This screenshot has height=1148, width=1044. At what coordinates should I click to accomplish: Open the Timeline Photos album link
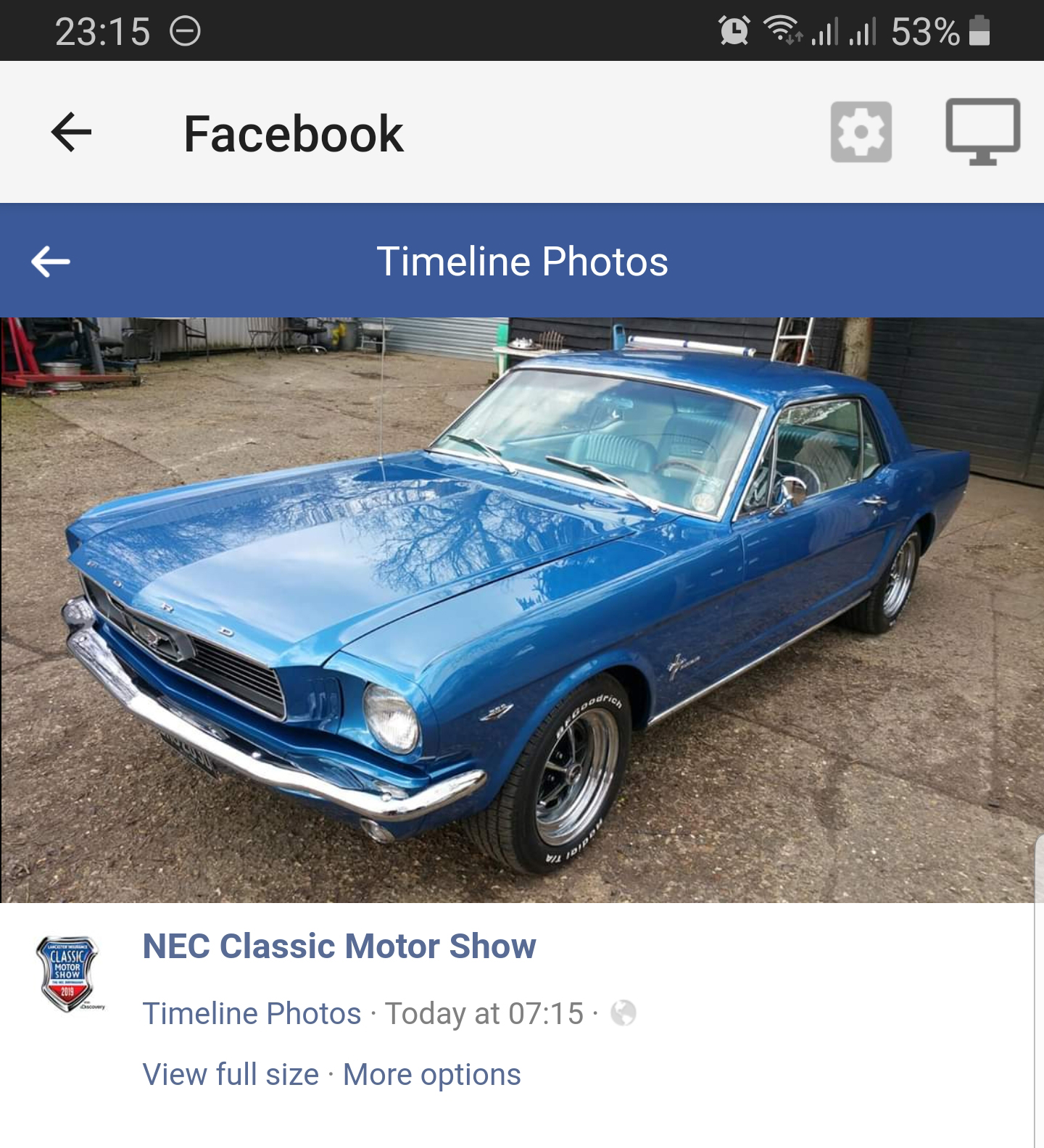(x=252, y=1013)
